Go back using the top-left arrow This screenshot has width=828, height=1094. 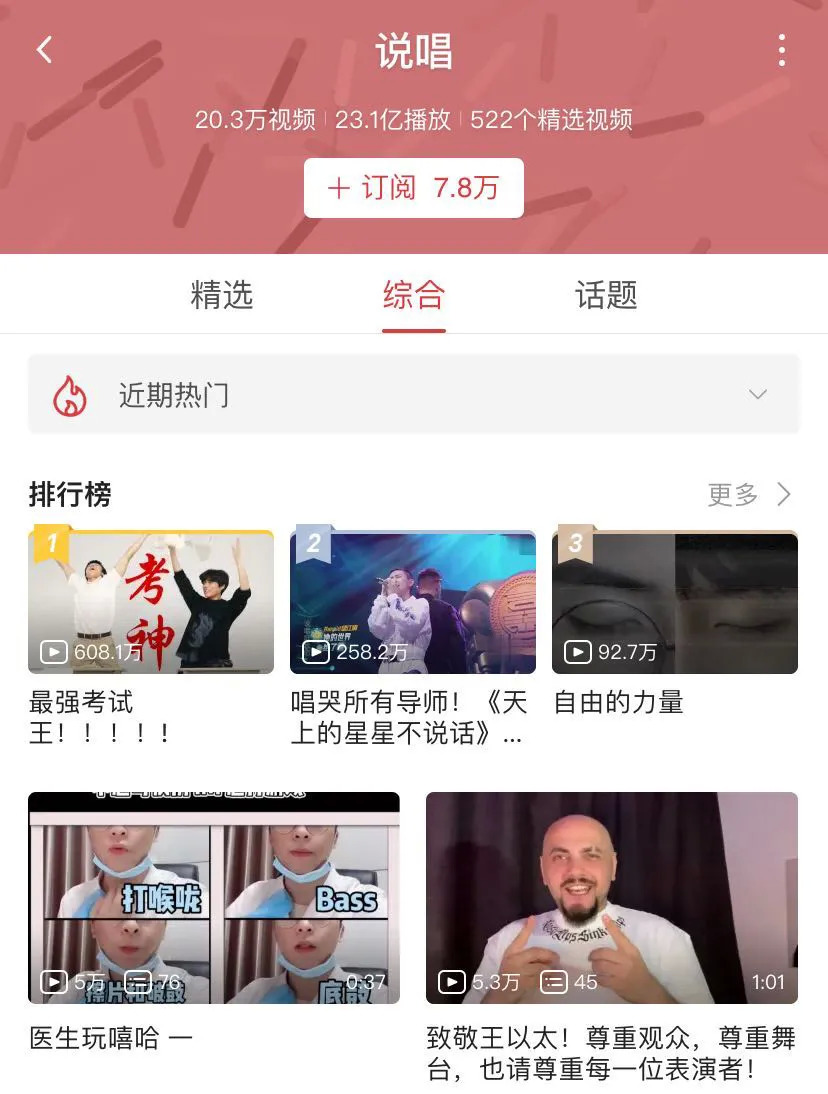click(44, 50)
